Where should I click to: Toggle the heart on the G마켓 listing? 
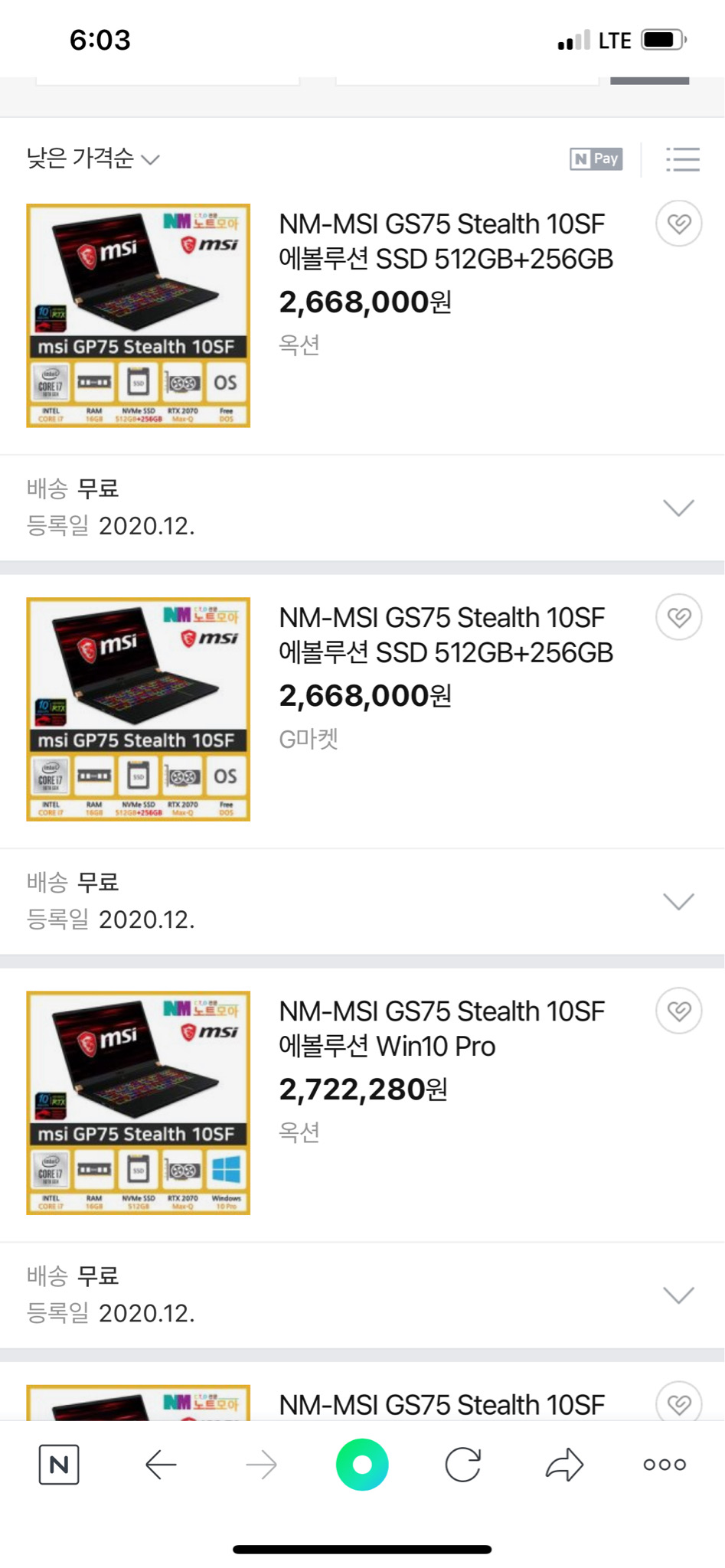[x=678, y=616]
